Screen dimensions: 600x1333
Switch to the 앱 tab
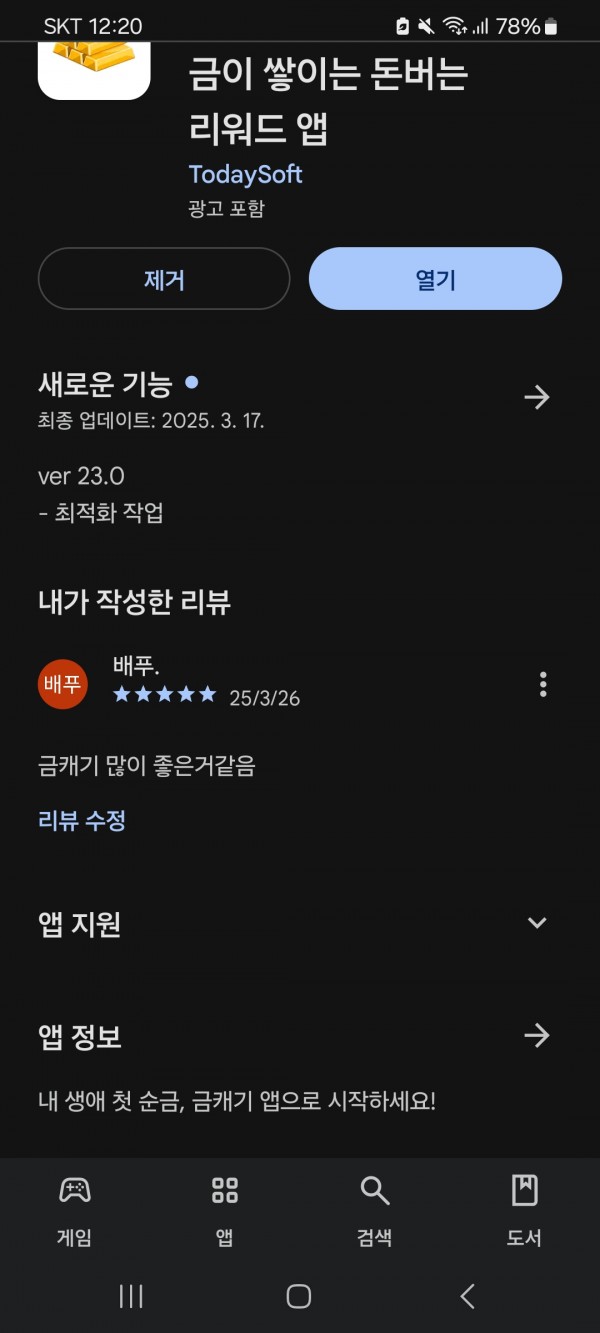225,1211
